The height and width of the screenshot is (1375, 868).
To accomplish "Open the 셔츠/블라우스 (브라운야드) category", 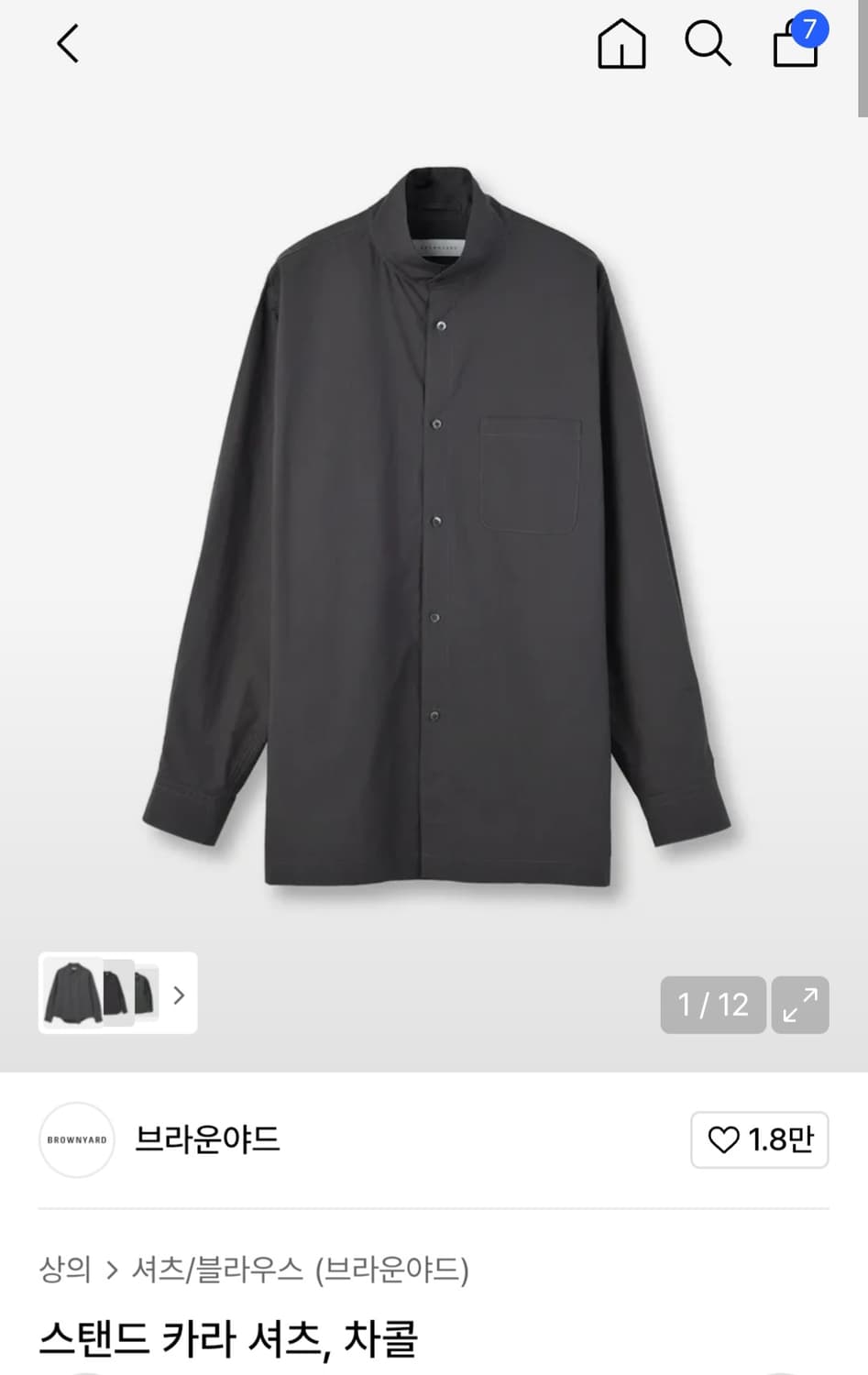I will [x=300, y=1270].
